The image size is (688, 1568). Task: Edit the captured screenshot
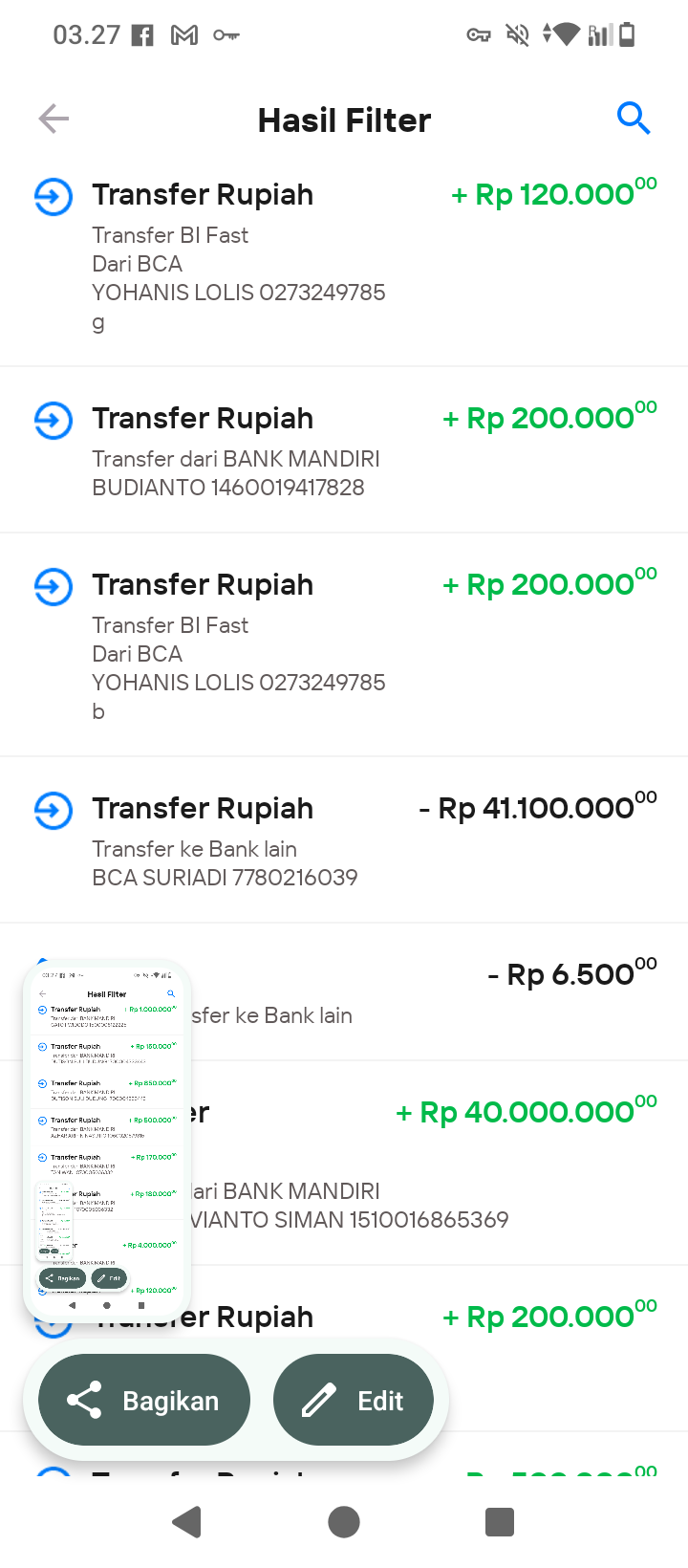[354, 1401]
